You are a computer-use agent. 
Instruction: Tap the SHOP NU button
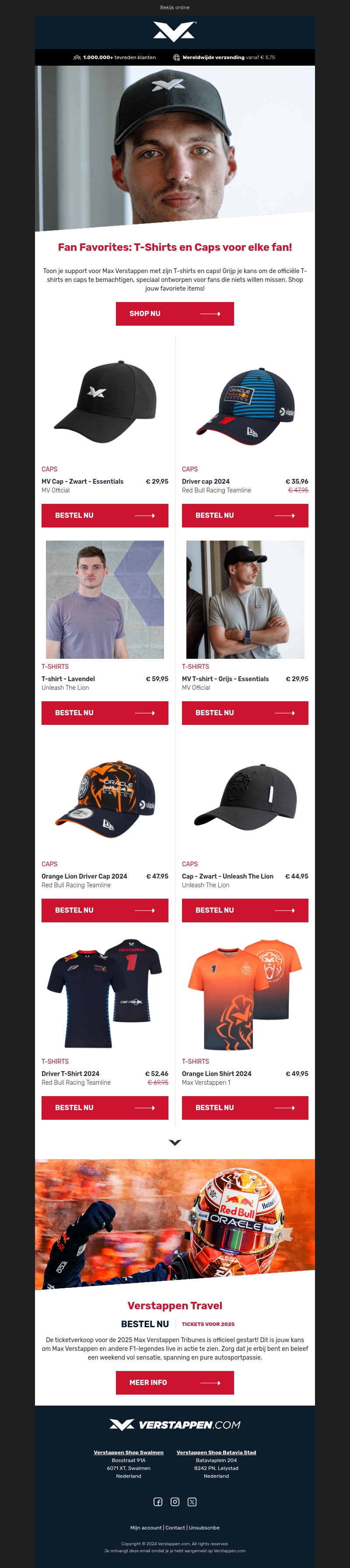[175, 313]
